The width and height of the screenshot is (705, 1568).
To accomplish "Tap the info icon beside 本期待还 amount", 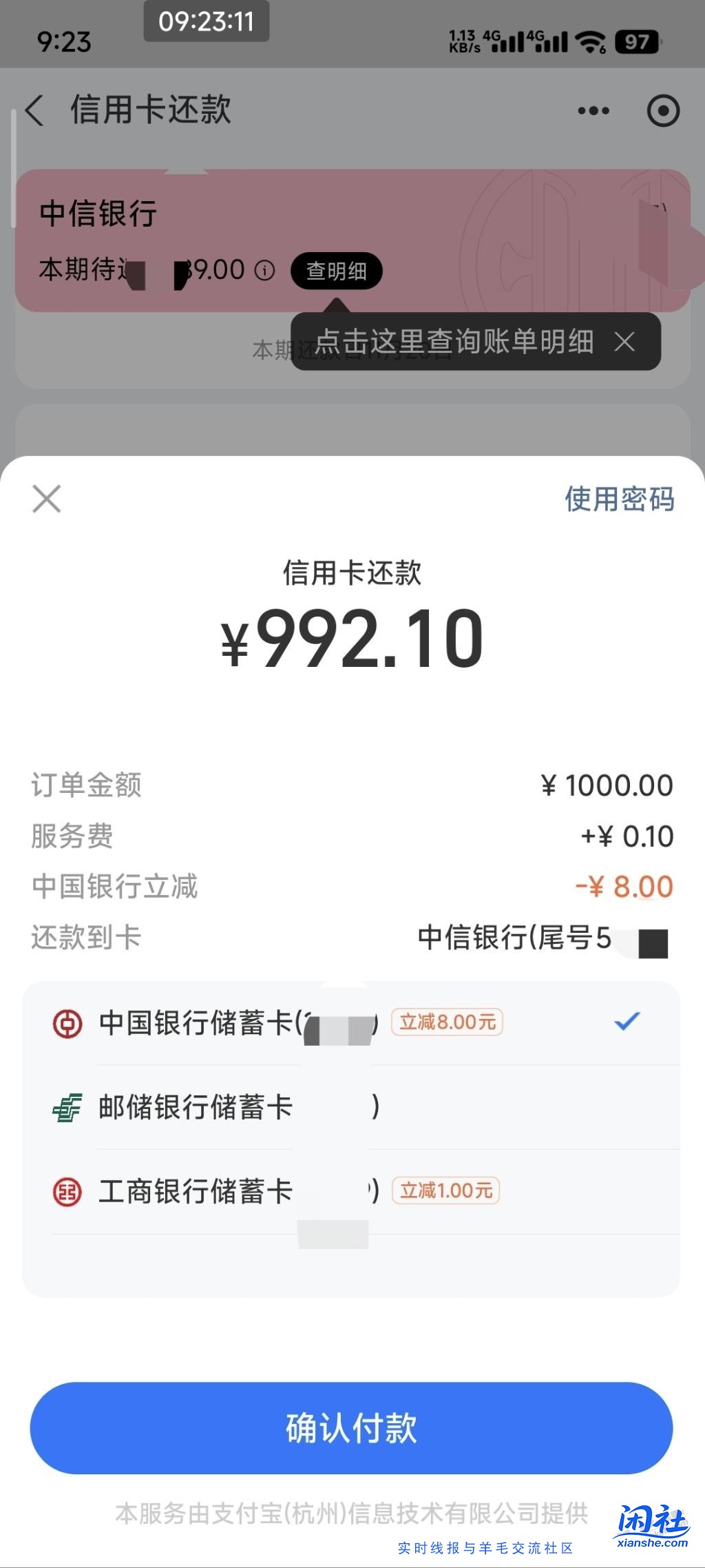I will click(x=264, y=271).
